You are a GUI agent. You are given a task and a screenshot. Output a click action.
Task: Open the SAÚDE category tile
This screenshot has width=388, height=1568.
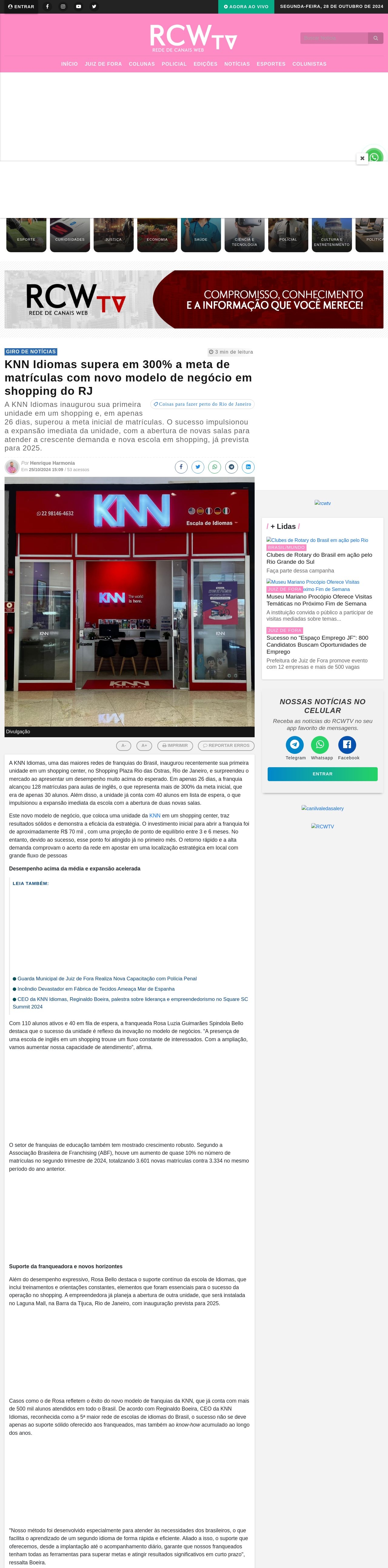pyautogui.click(x=200, y=235)
